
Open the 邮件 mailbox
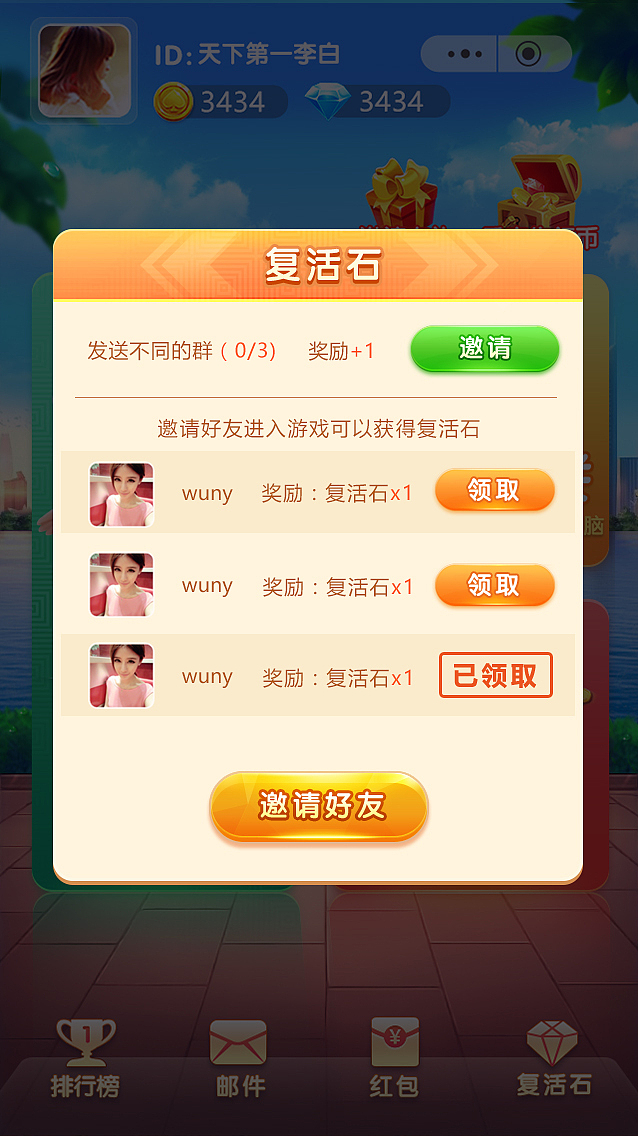point(238,1058)
